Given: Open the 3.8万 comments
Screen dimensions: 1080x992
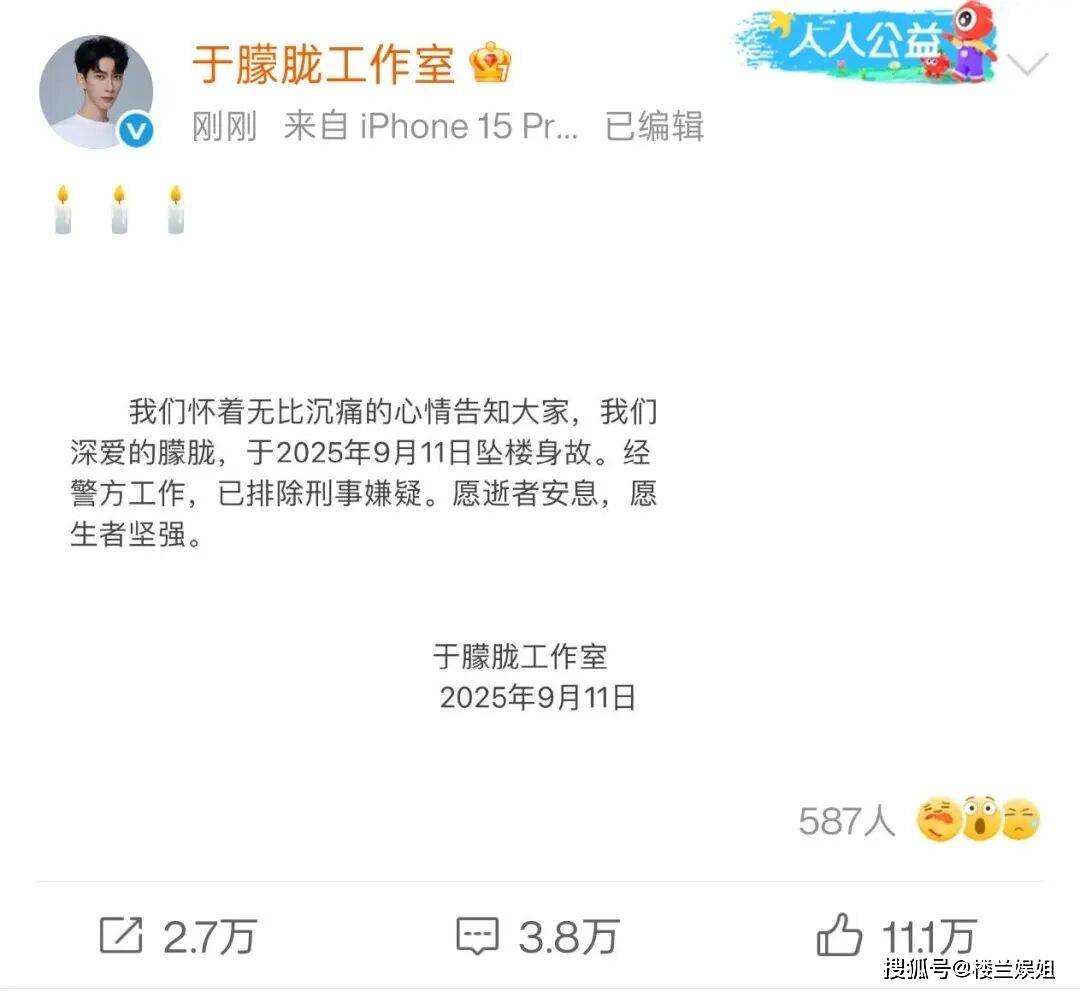Looking at the screenshot, I should point(536,936).
